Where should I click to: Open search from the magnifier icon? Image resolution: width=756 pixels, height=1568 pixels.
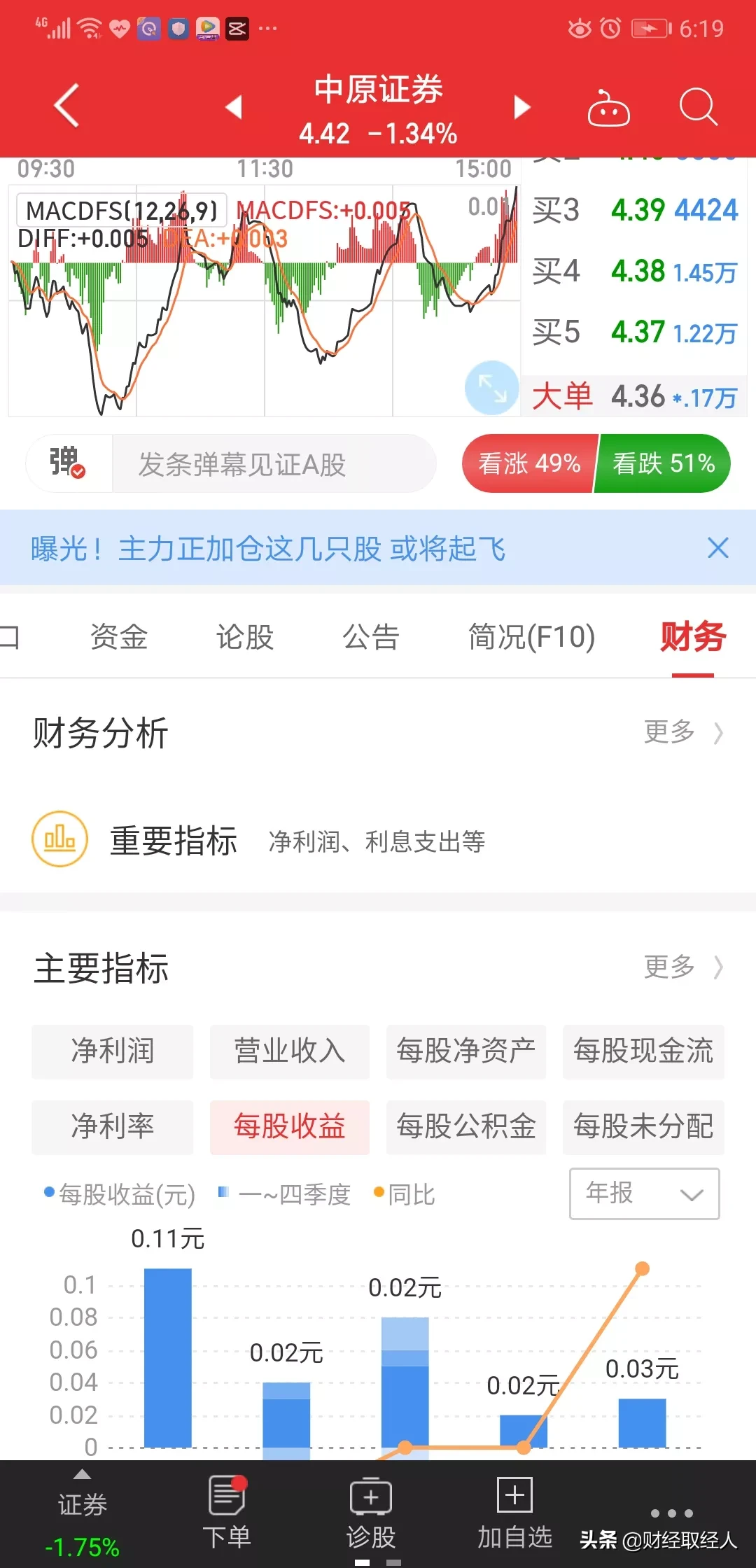point(698,107)
